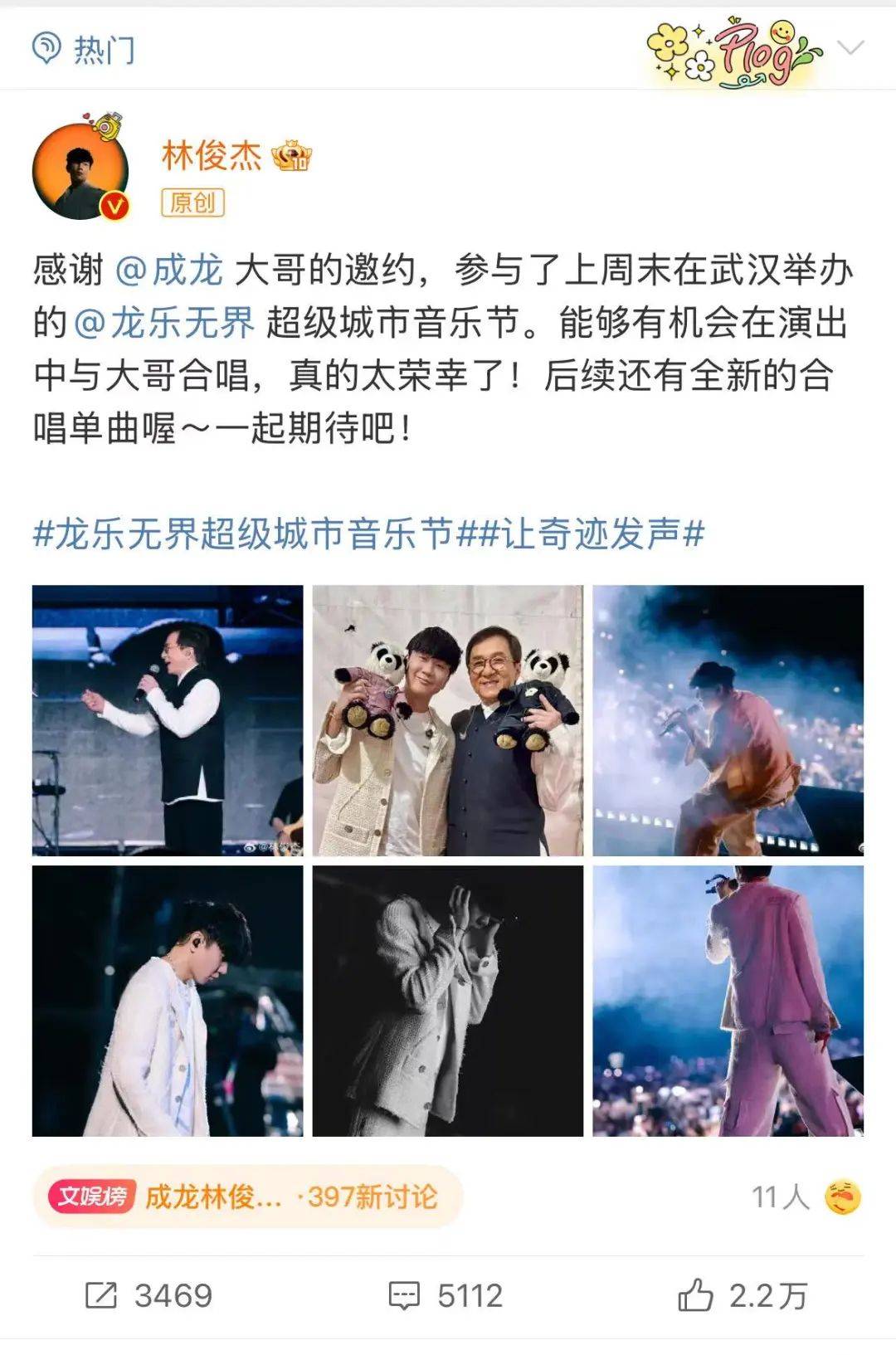Repost this post with 3469 shares
The width and height of the screenshot is (896, 1355).
[x=149, y=1295]
